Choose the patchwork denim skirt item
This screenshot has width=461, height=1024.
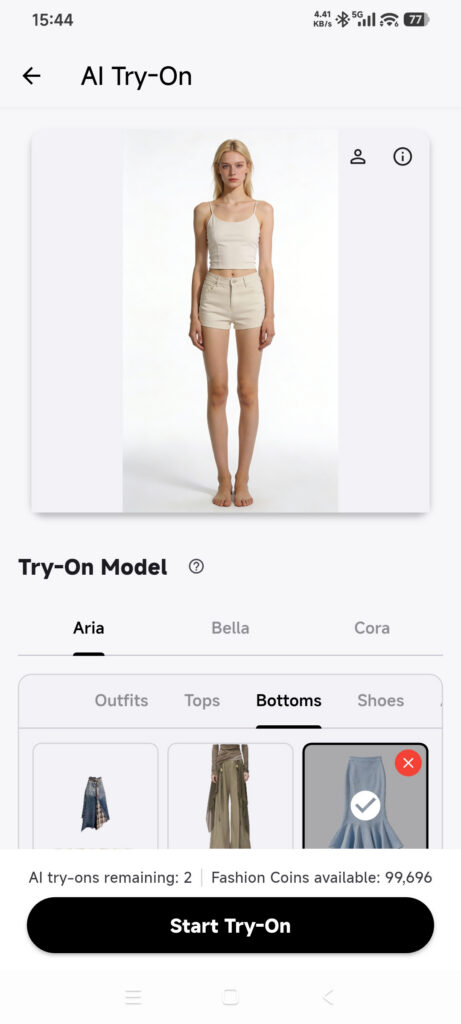(x=95, y=796)
